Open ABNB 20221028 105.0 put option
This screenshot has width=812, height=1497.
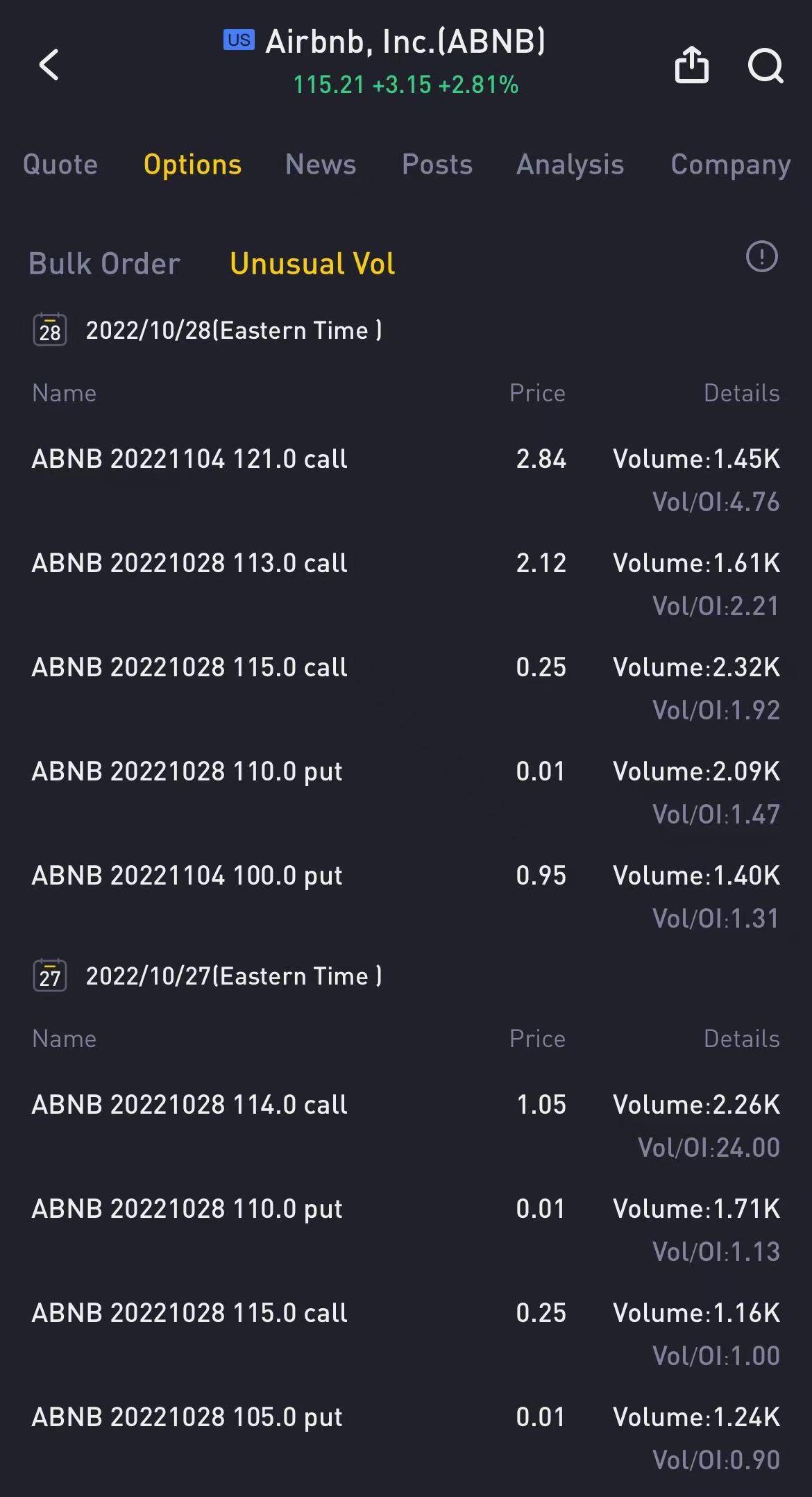(187, 1417)
